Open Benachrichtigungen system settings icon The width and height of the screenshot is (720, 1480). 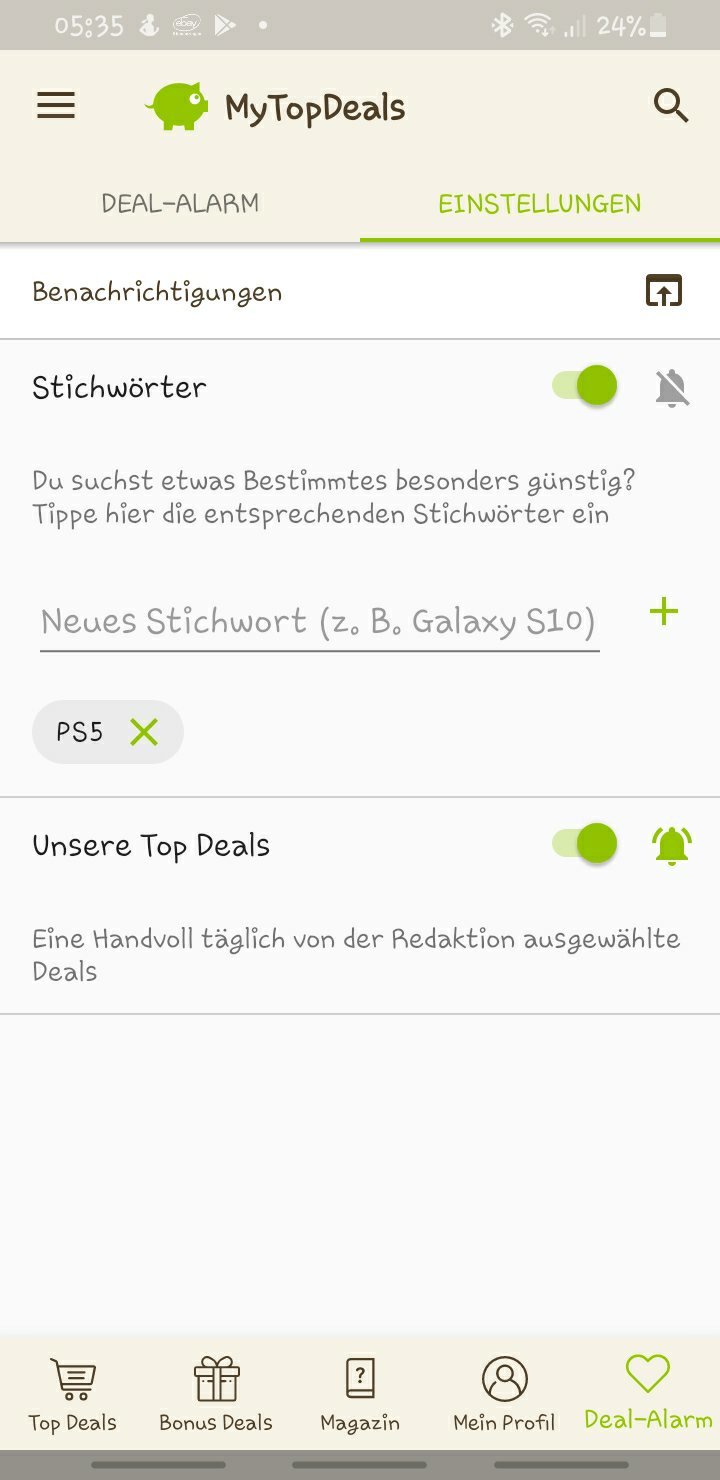[x=663, y=291]
